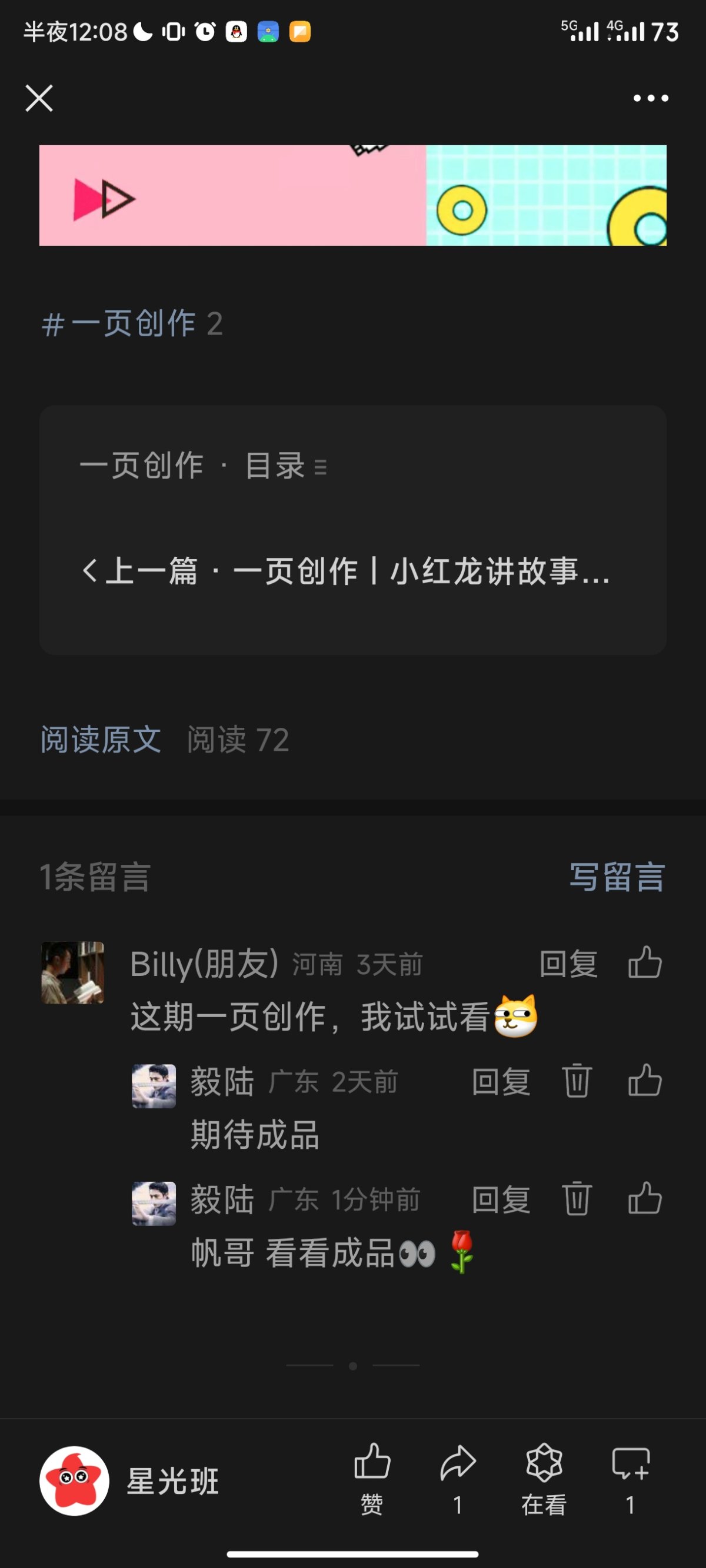Open 阅读原文 link

[x=101, y=740]
